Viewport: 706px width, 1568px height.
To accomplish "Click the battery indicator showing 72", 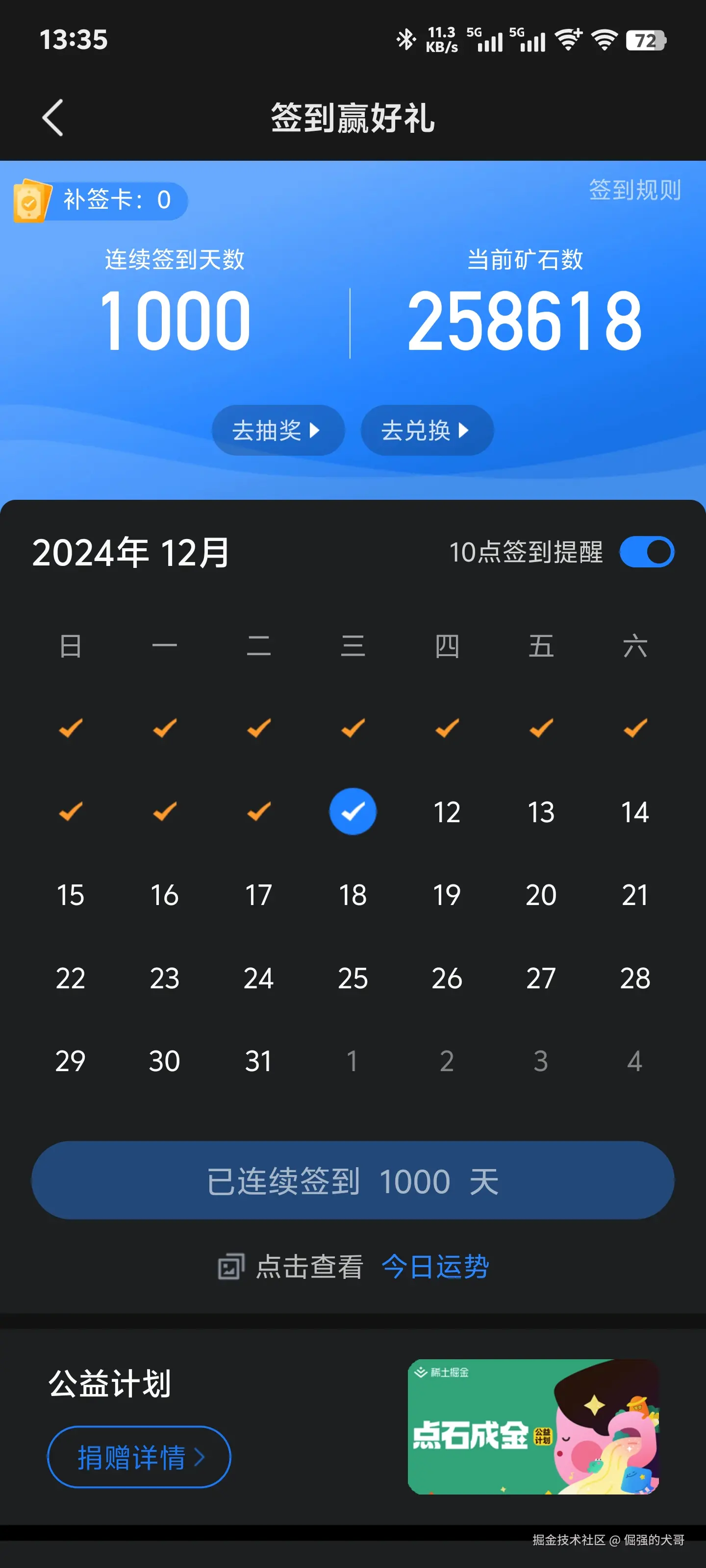I will [x=647, y=41].
